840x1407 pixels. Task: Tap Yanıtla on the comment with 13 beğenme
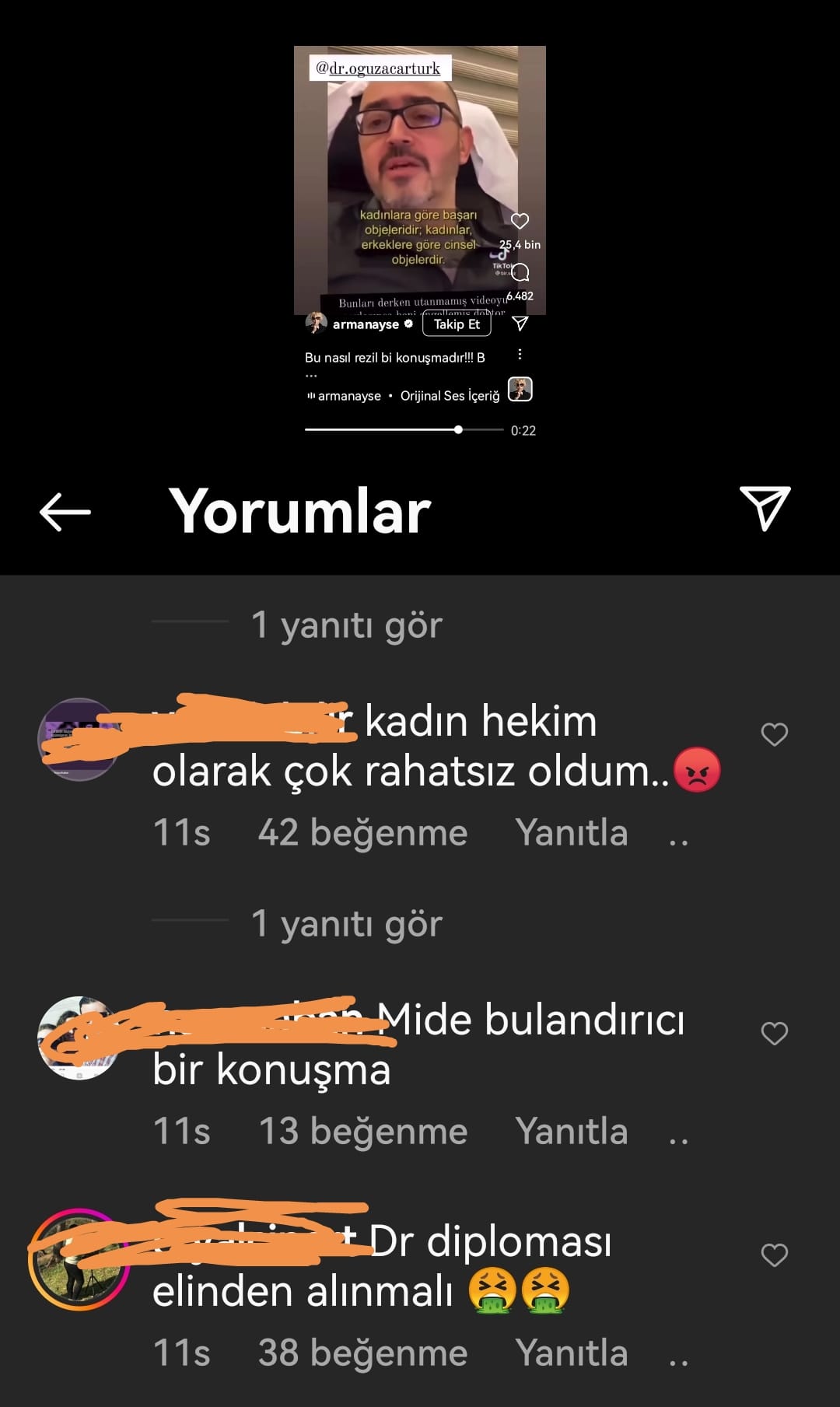tap(571, 1131)
